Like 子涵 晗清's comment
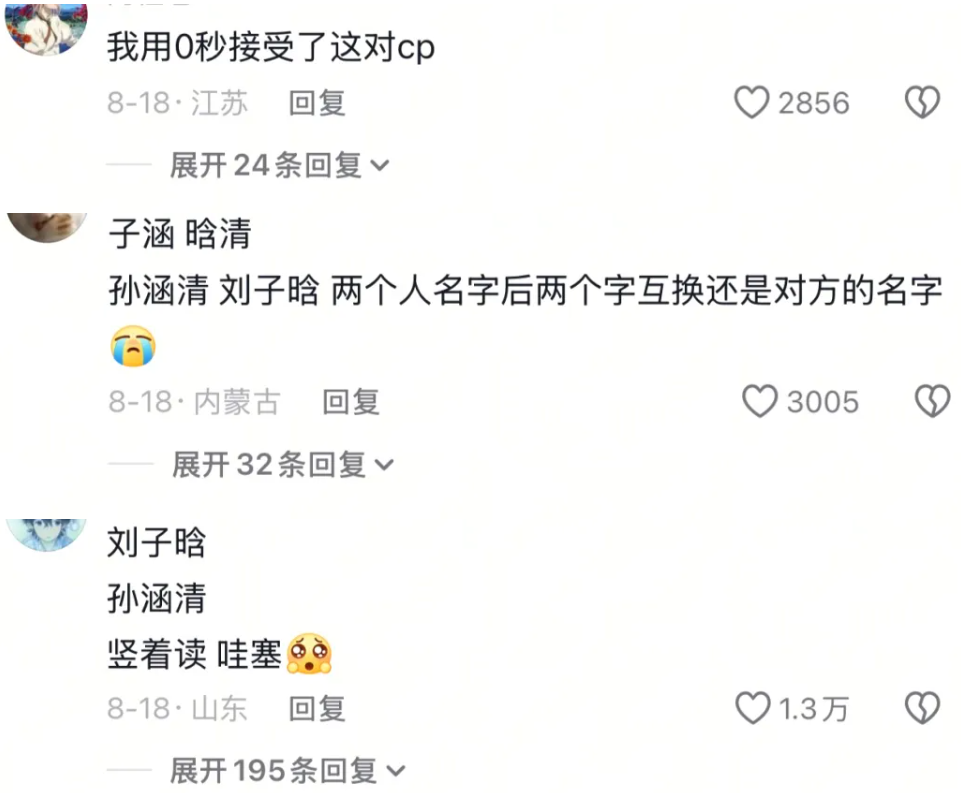 [760, 402]
